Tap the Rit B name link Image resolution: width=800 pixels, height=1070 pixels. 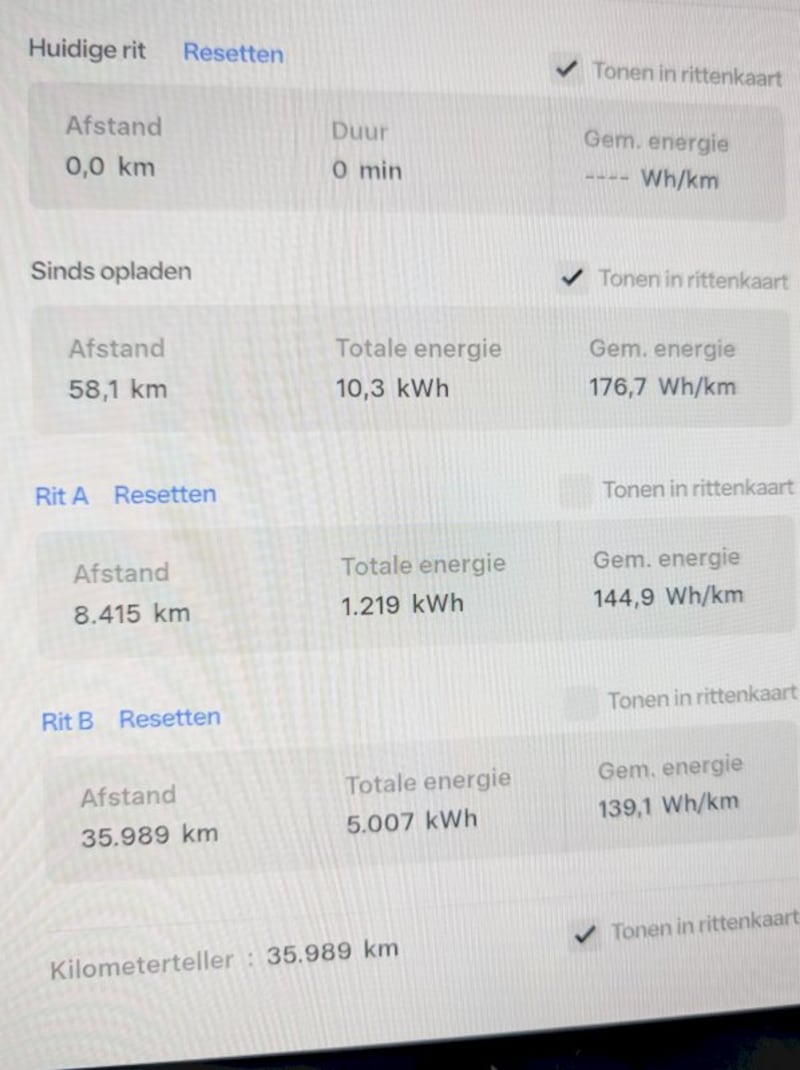click(67, 721)
